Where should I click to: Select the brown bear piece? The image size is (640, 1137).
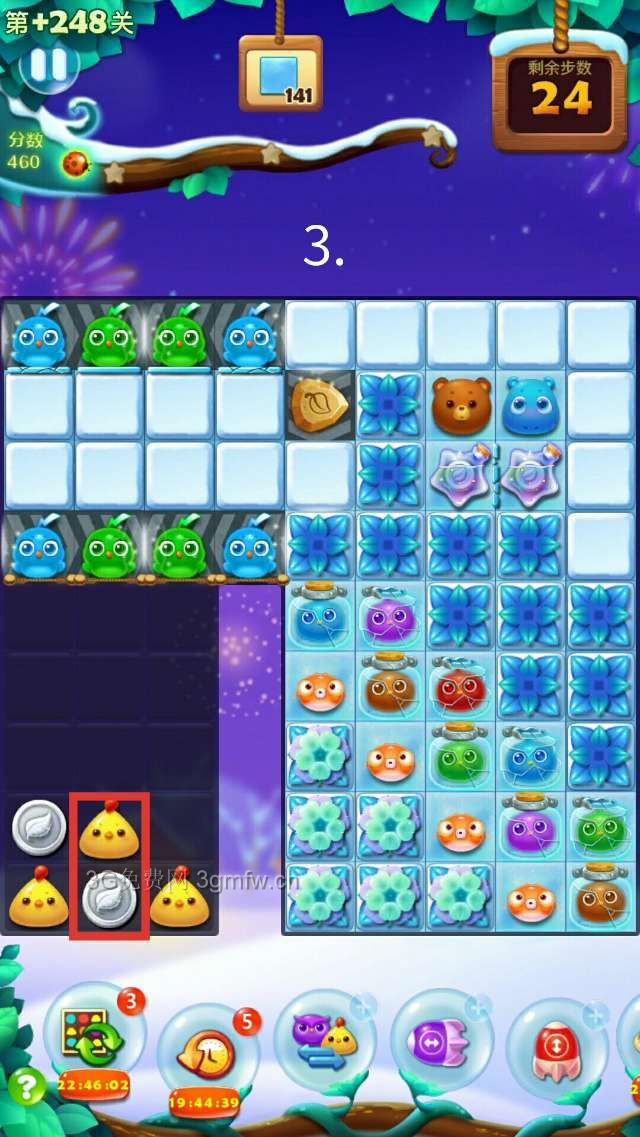pyautogui.click(x=461, y=404)
